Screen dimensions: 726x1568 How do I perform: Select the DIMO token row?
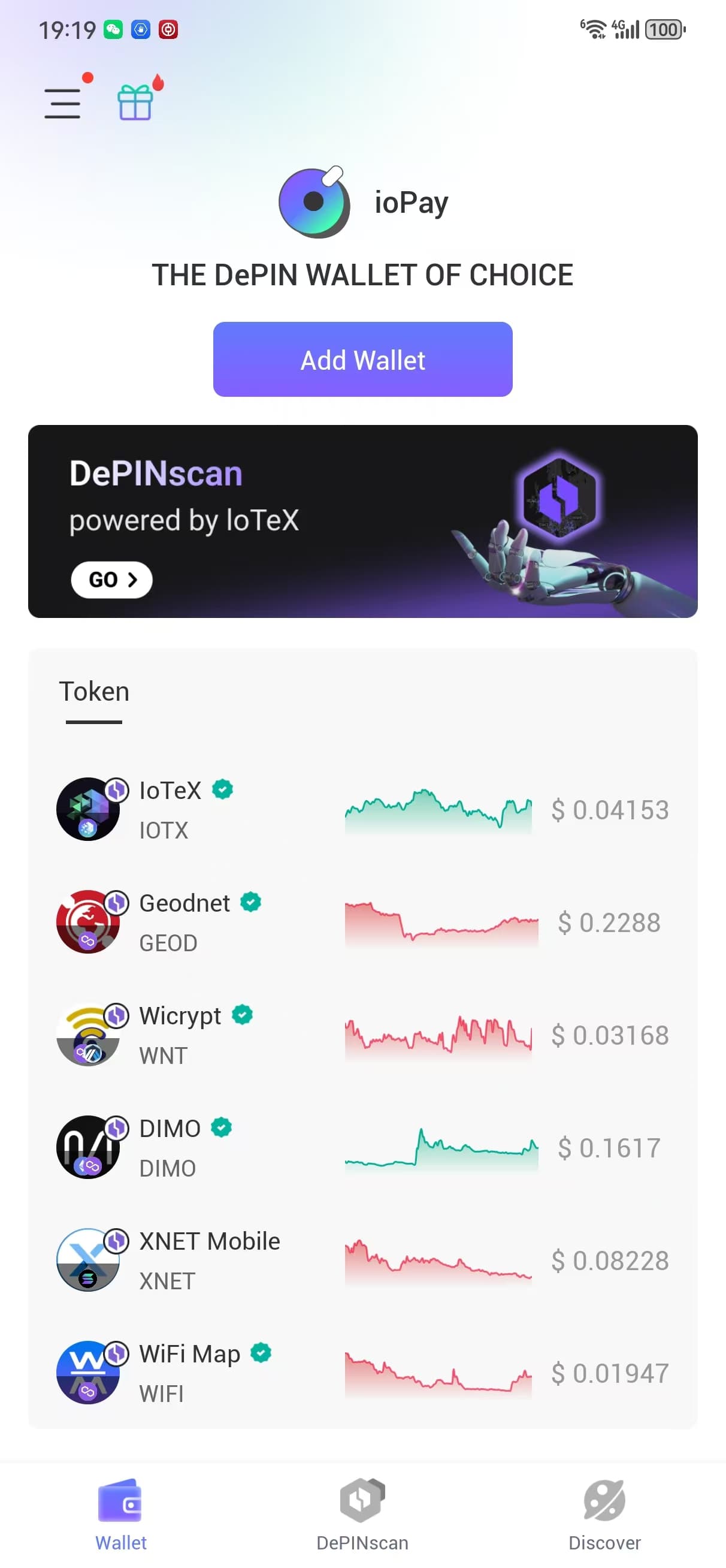(362, 1147)
